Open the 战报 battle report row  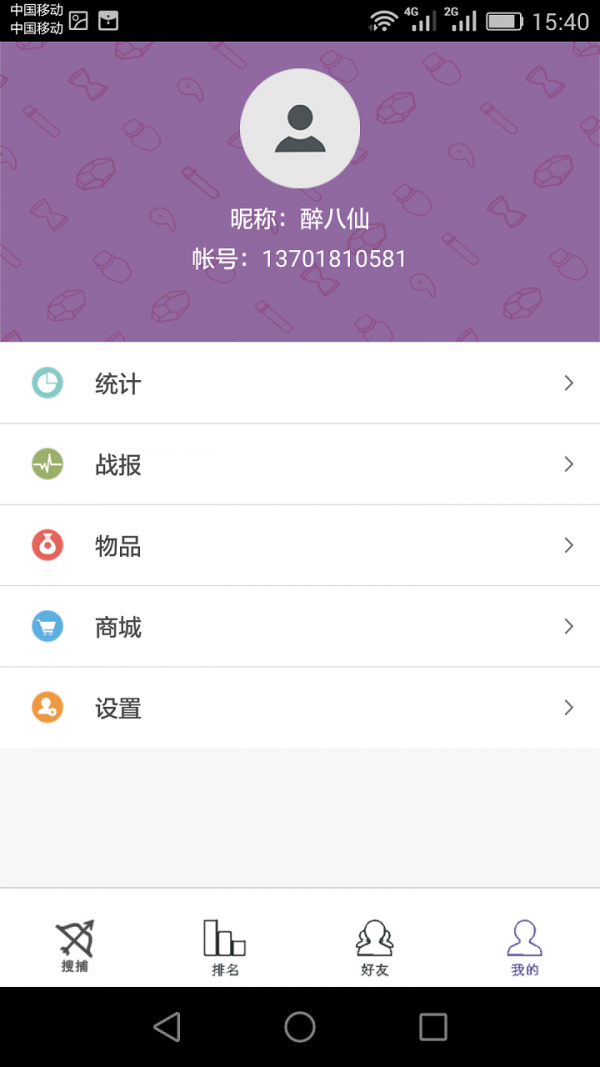[x=300, y=464]
